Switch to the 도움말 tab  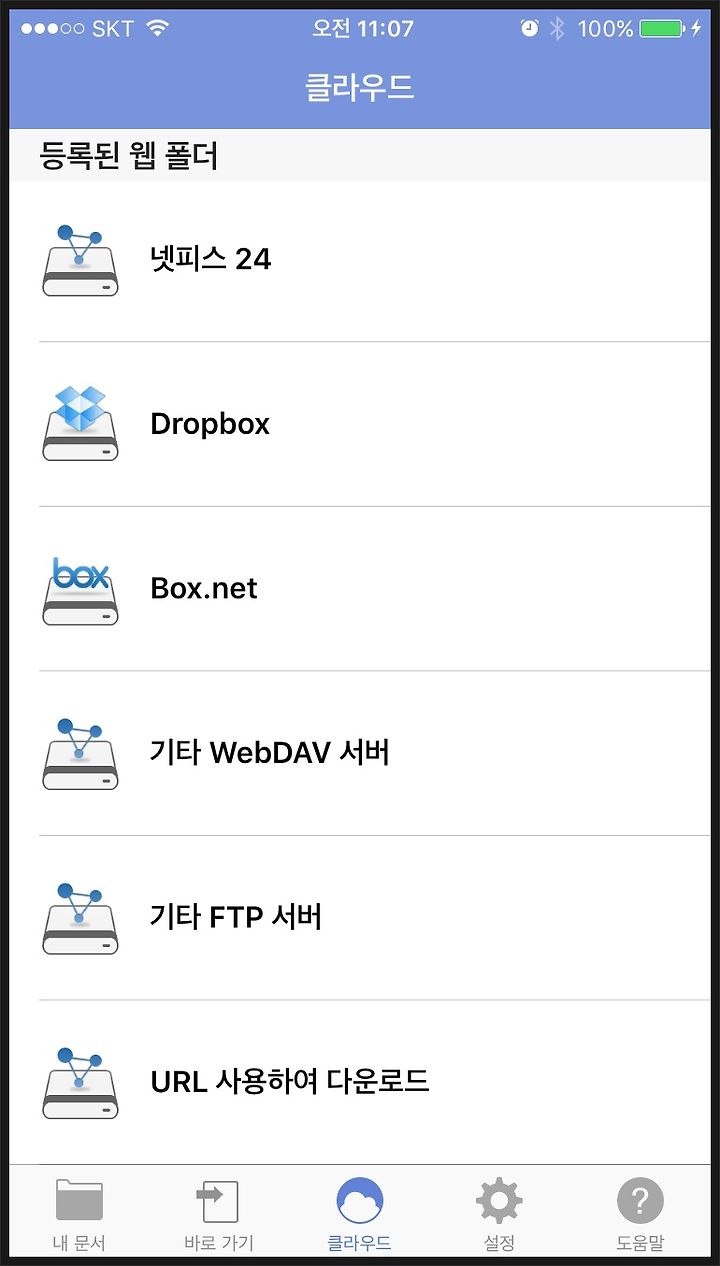tap(640, 1213)
